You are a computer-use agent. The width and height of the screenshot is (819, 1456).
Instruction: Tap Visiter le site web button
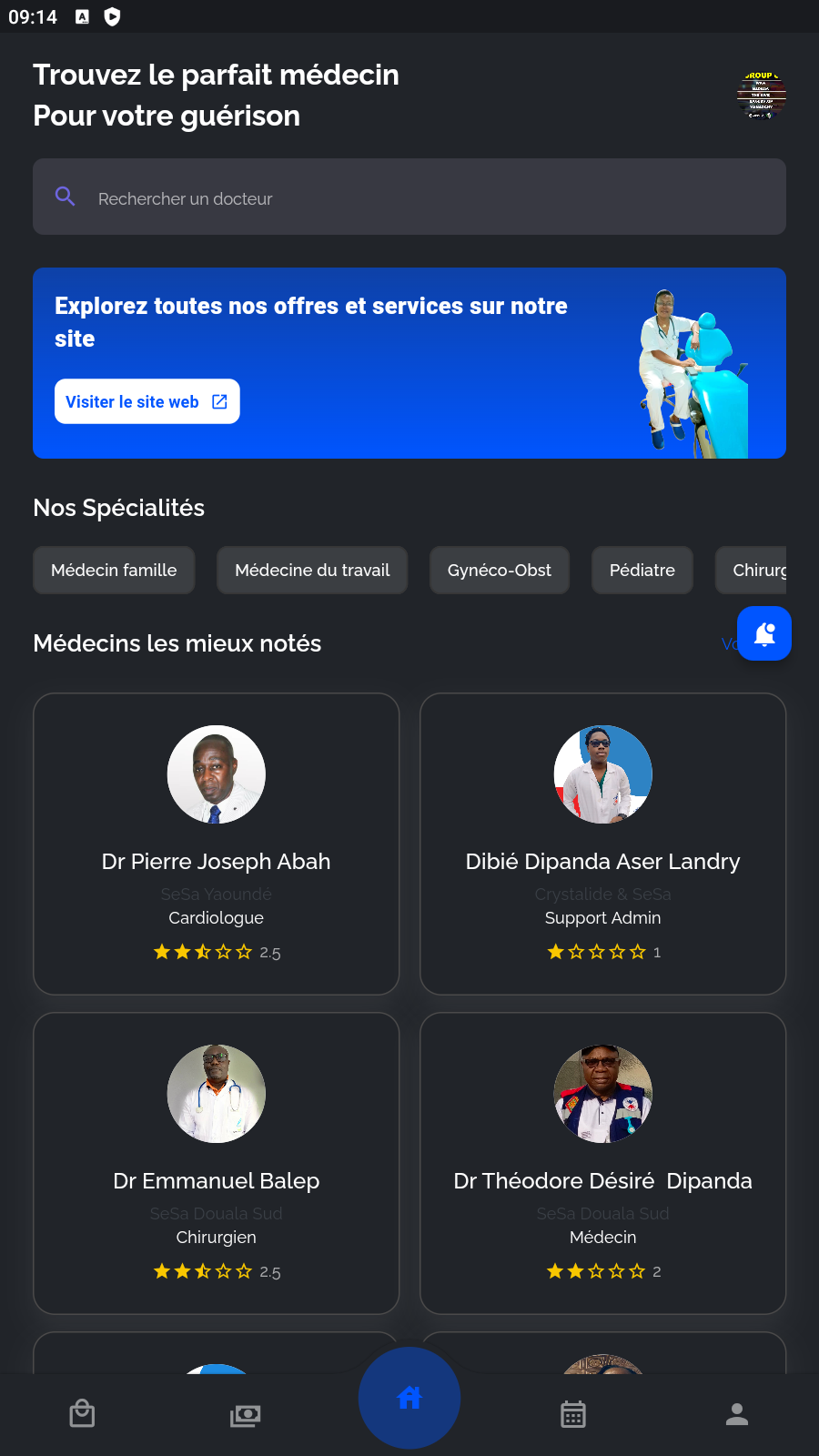(x=147, y=401)
